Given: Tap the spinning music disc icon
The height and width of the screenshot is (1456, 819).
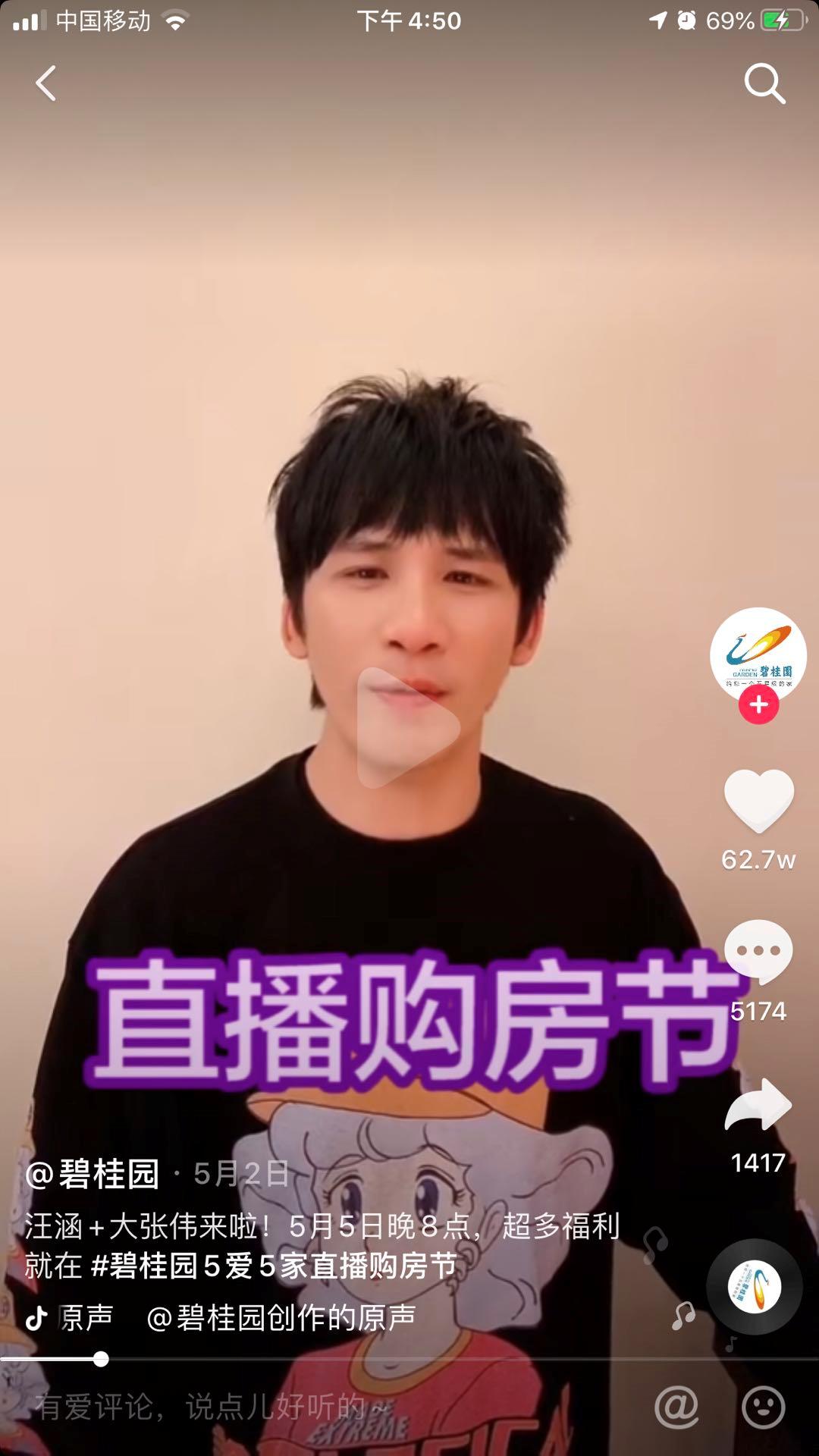Looking at the screenshot, I should tap(755, 1287).
